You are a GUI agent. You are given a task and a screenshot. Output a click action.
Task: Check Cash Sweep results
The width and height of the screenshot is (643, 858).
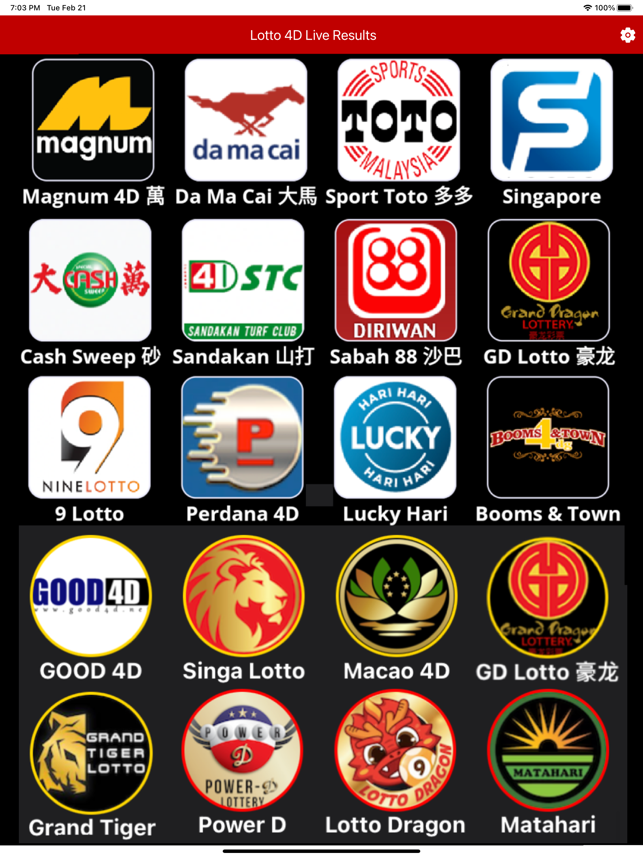click(90, 281)
